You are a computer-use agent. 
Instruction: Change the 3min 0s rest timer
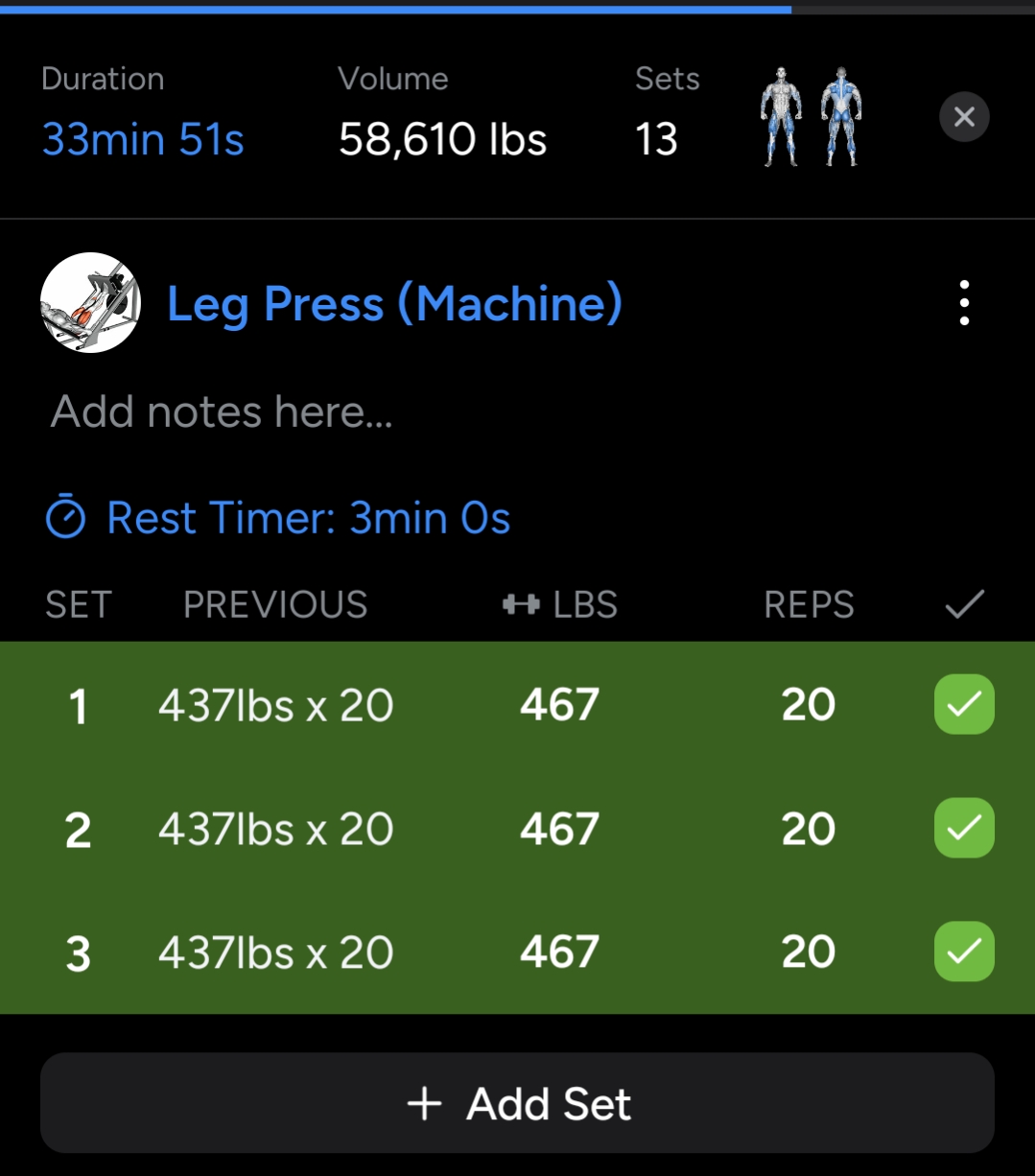click(278, 518)
